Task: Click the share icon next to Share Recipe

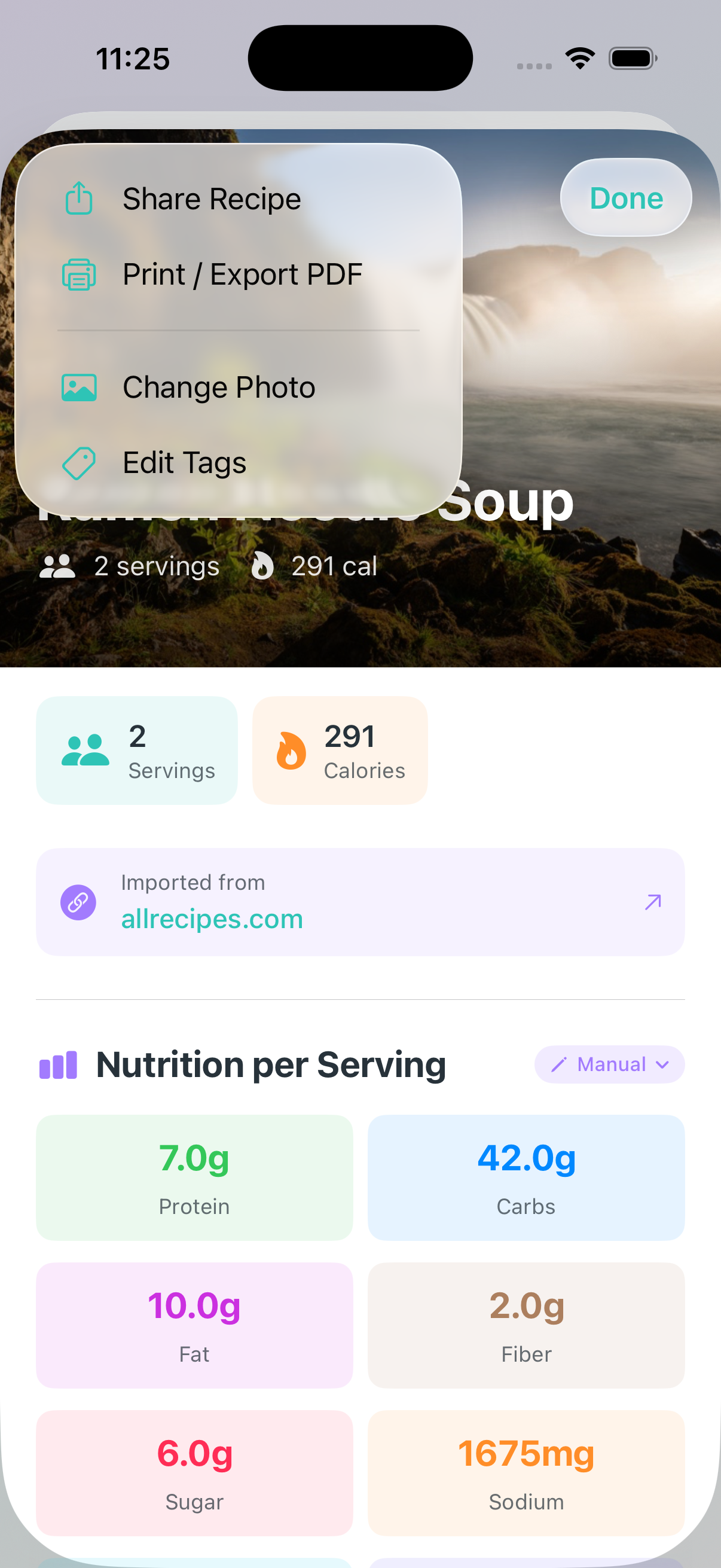Action: (78, 197)
